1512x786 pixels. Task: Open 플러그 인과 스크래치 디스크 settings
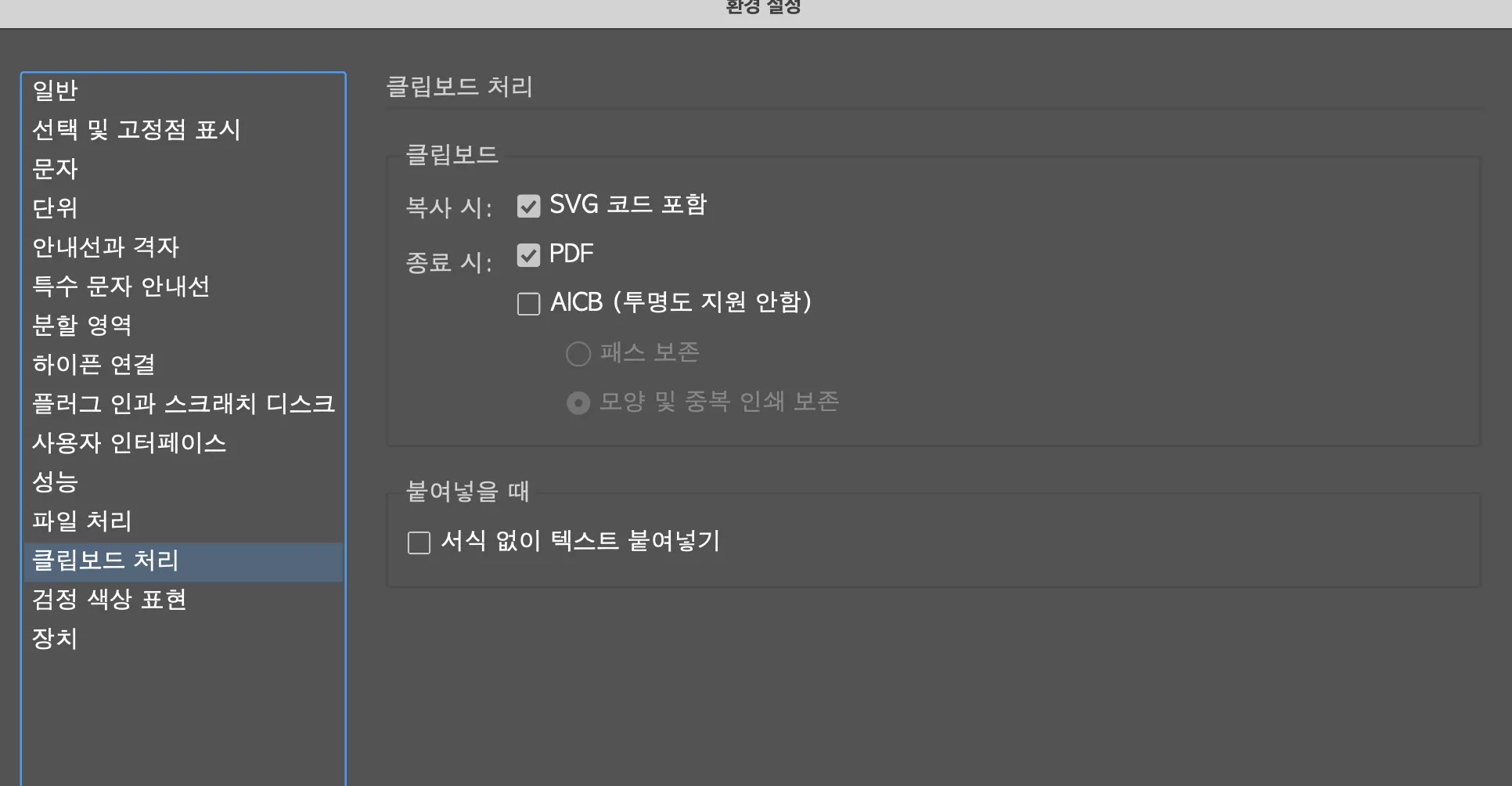(183, 404)
